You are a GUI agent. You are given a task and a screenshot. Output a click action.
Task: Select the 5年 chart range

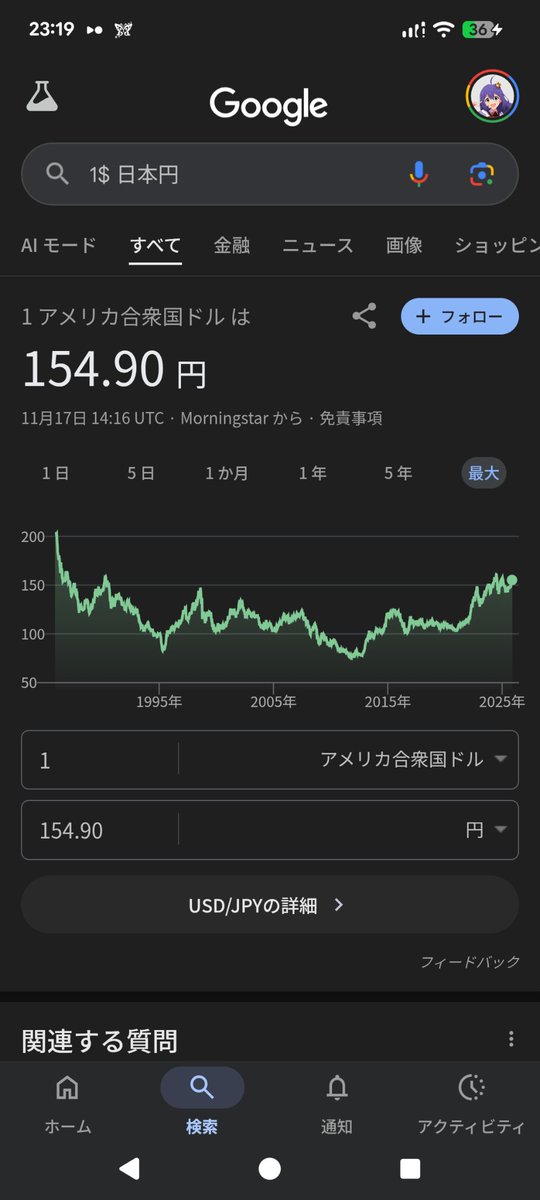pos(398,473)
